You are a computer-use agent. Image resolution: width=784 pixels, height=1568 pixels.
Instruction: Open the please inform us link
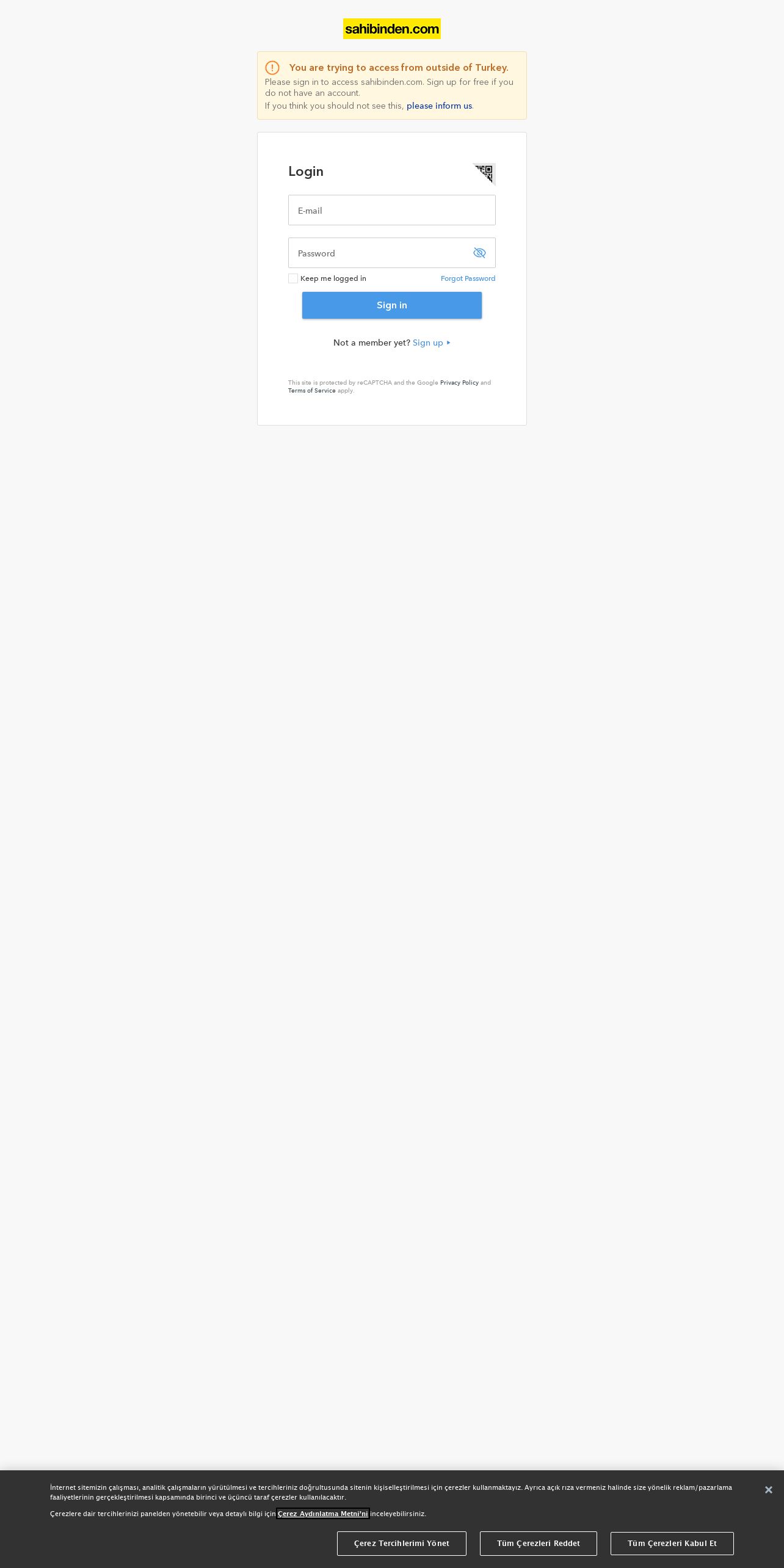point(439,106)
